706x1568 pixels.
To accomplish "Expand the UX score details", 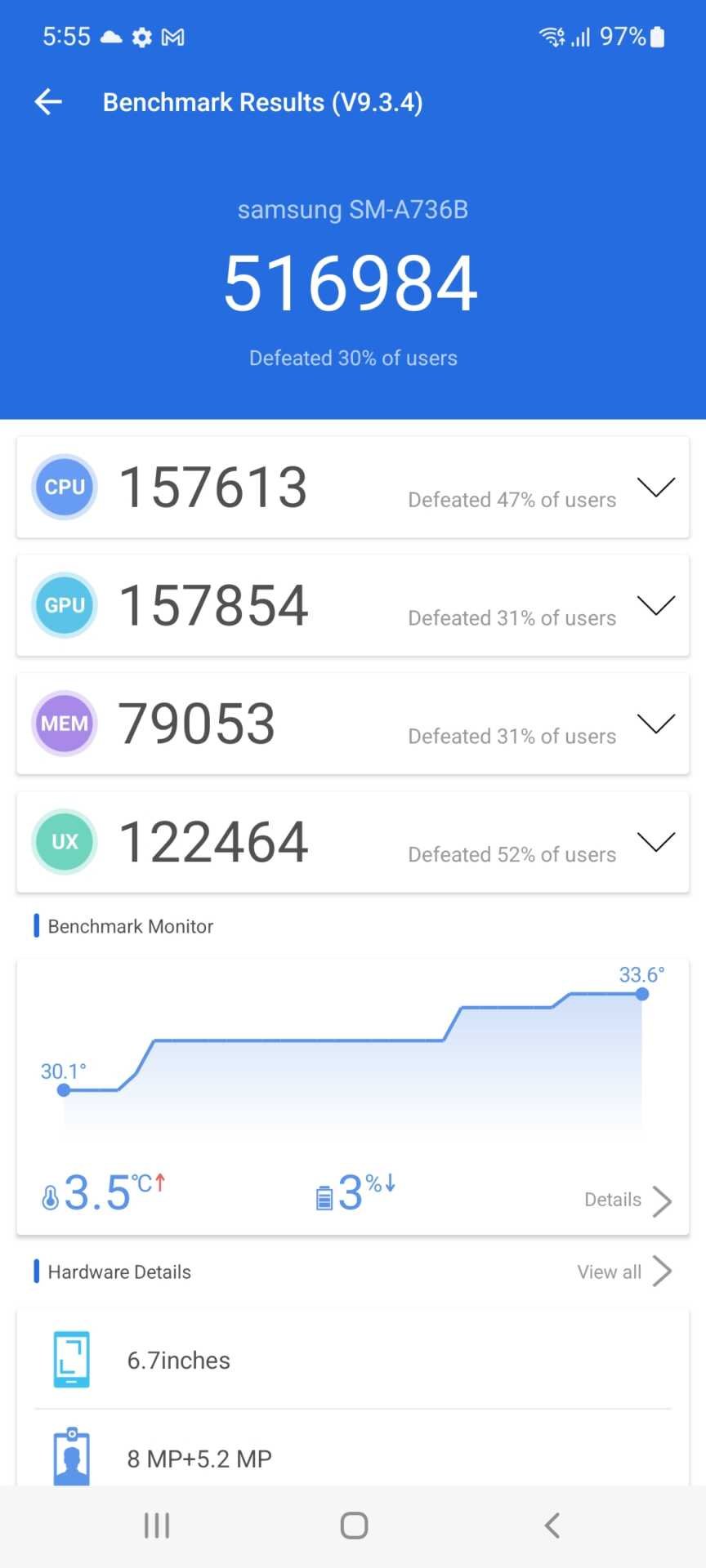I will [x=655, y=842].
